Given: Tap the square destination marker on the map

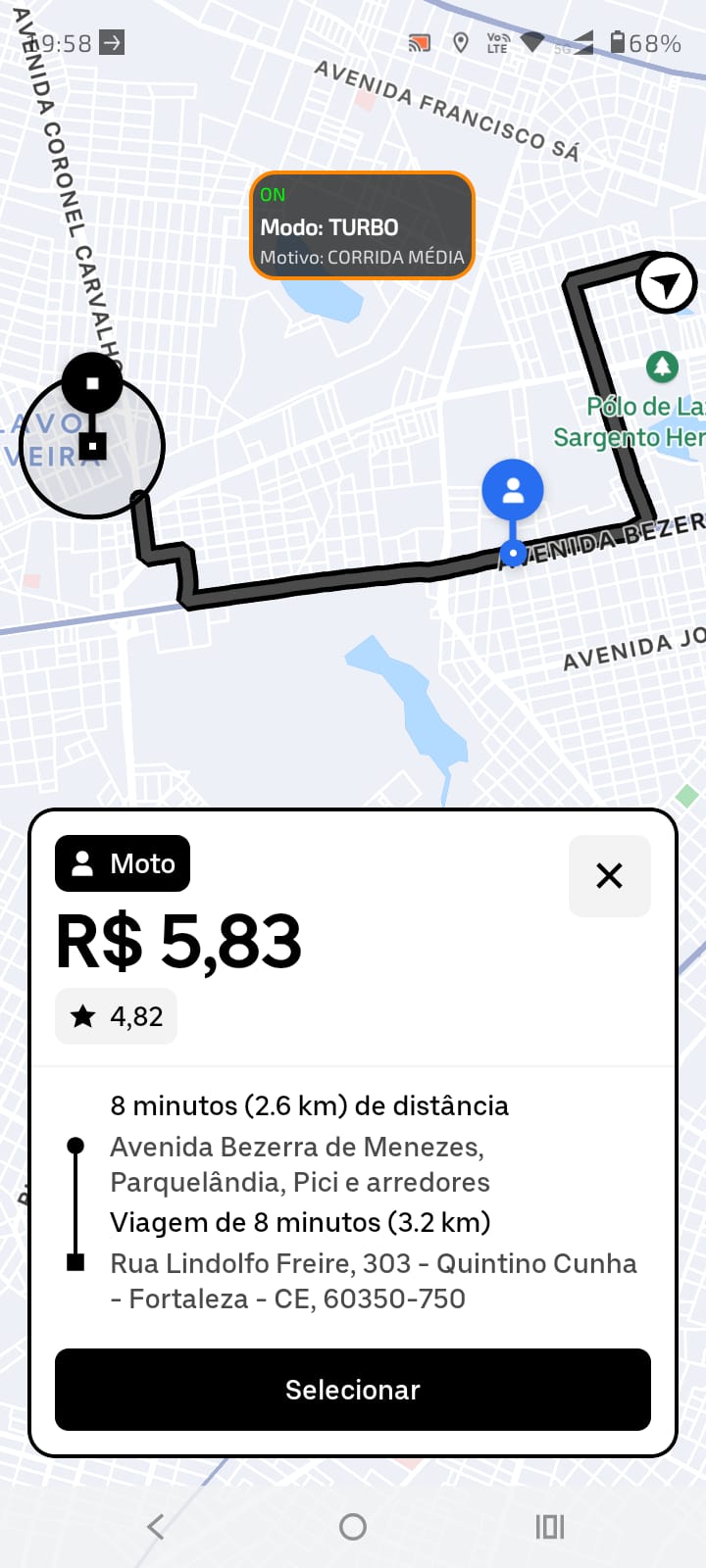Looking at the screenshot, I should point(92,447).
